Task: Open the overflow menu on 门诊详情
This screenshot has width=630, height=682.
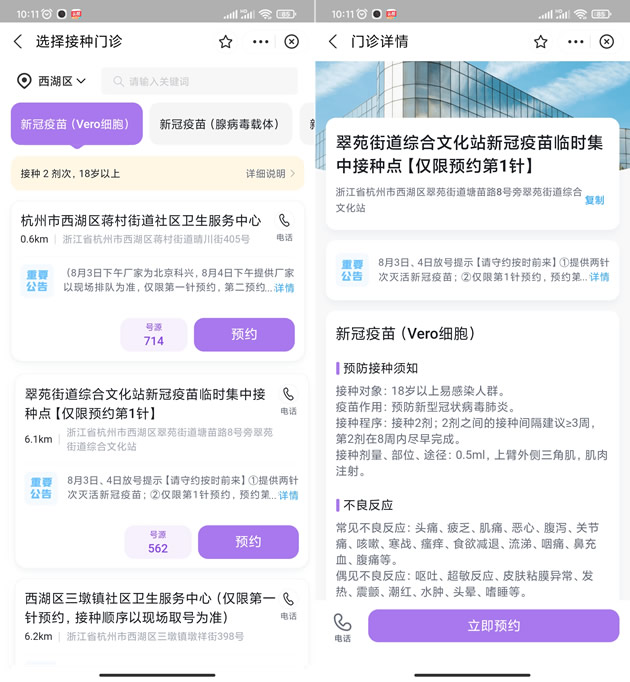Action: [576, 42]
